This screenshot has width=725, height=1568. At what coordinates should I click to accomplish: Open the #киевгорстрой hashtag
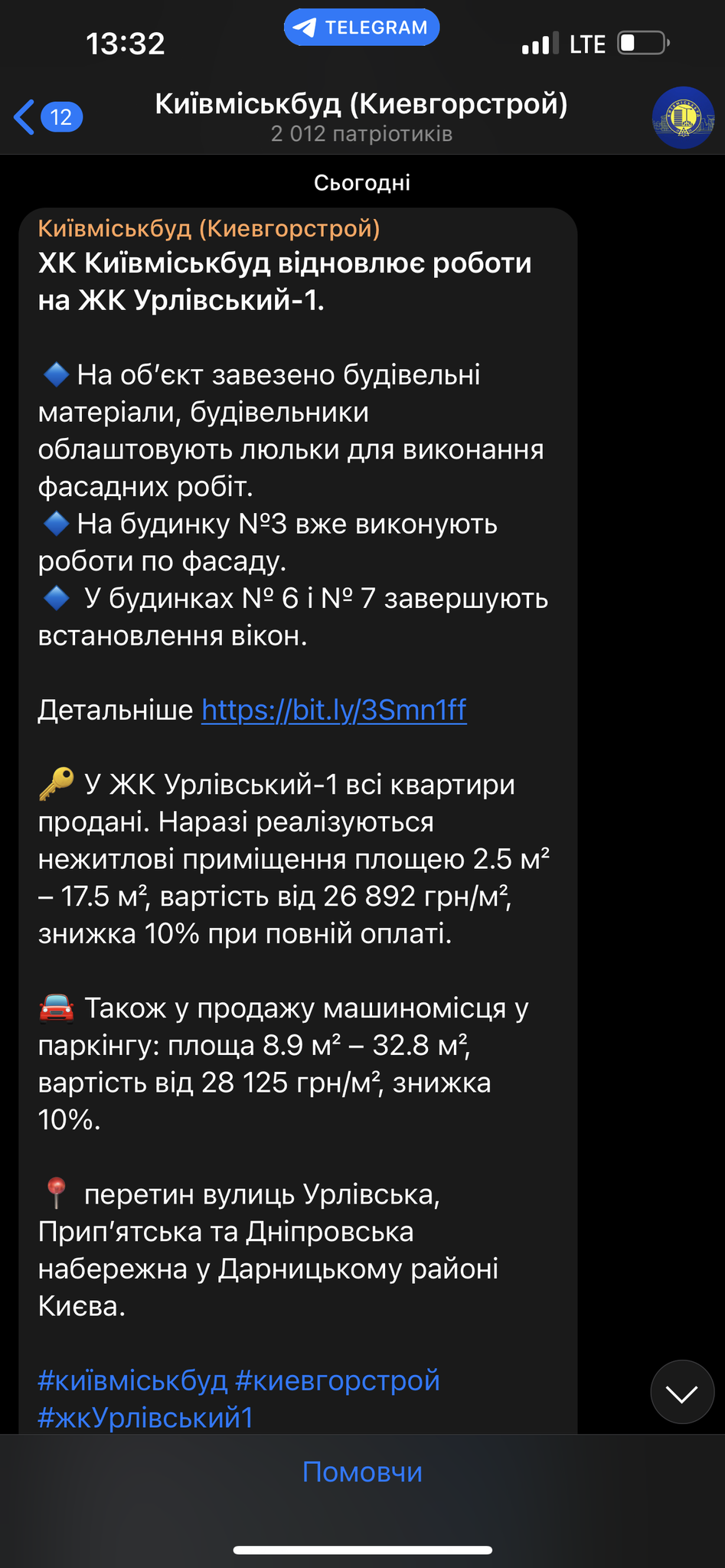(338, 1380)
